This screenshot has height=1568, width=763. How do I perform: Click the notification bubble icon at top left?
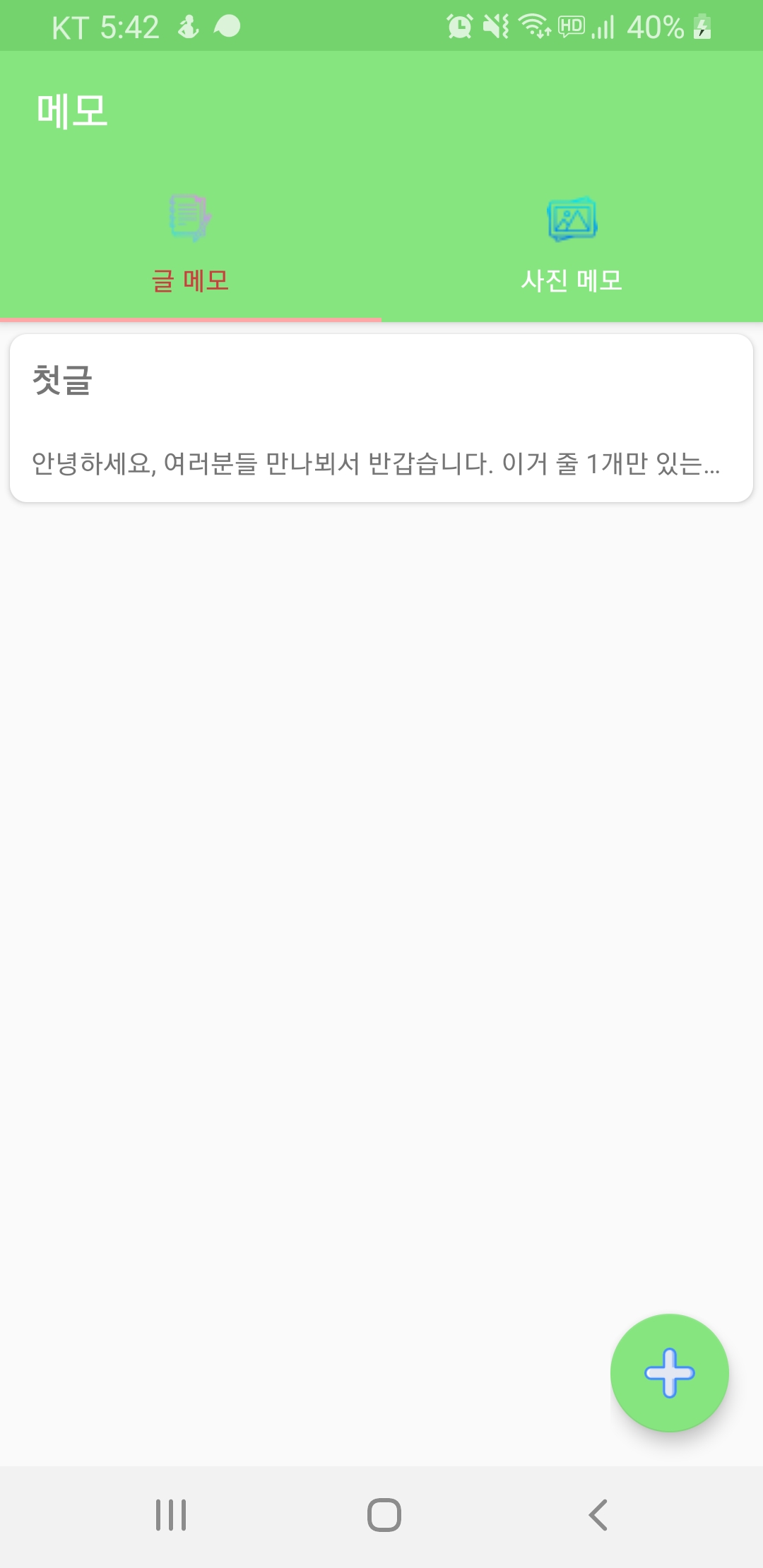[225, 27]
